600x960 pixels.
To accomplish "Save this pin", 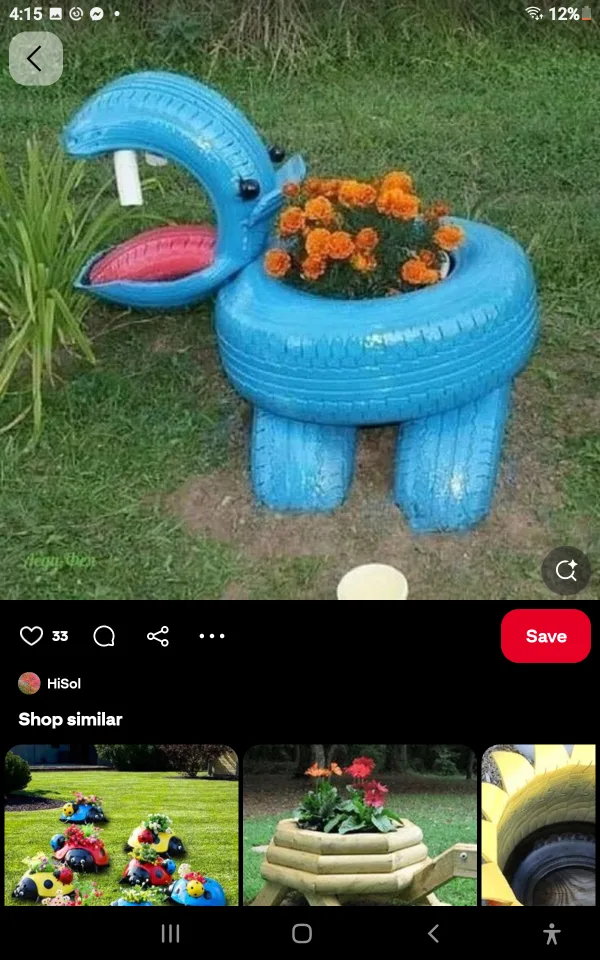I will (545, 636).
